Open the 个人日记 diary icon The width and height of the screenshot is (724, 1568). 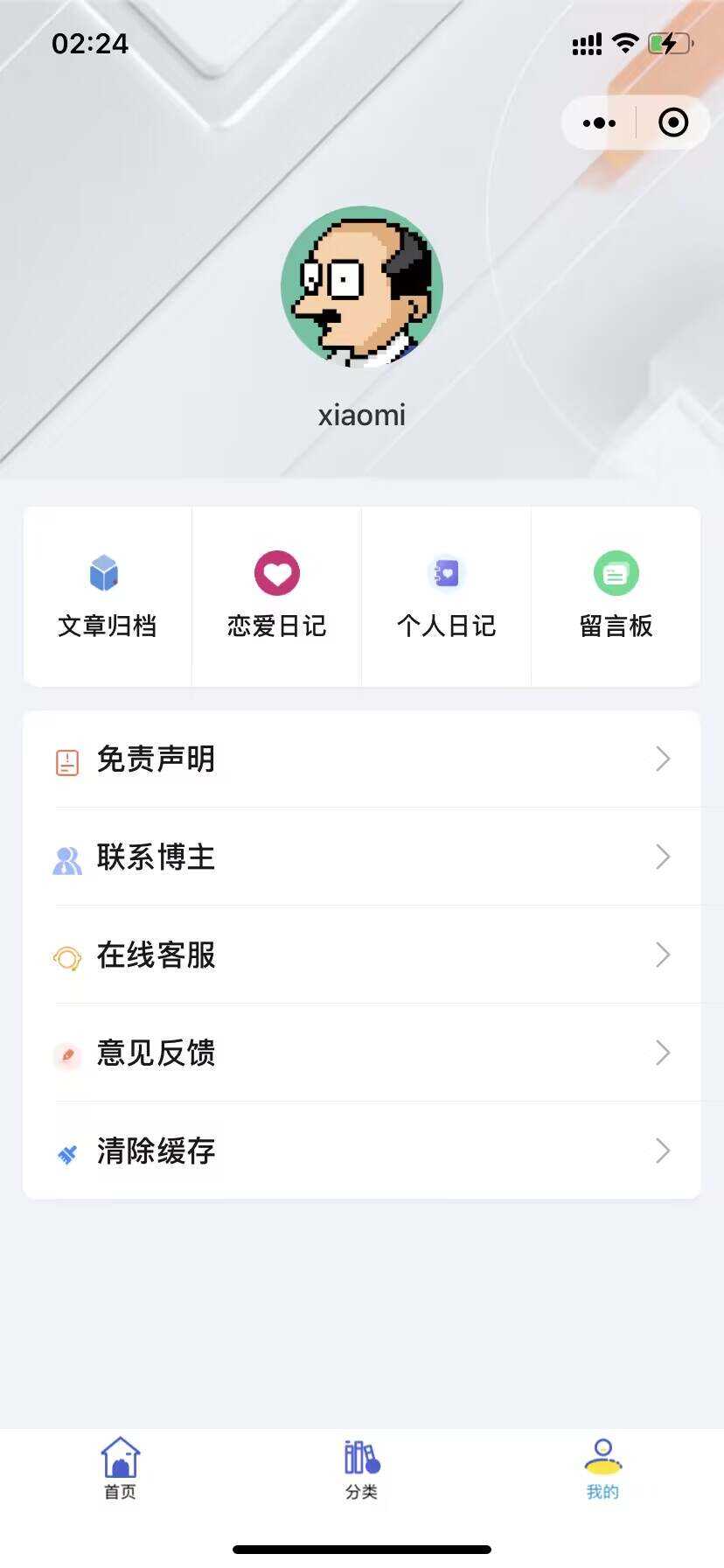click(446, 573)
